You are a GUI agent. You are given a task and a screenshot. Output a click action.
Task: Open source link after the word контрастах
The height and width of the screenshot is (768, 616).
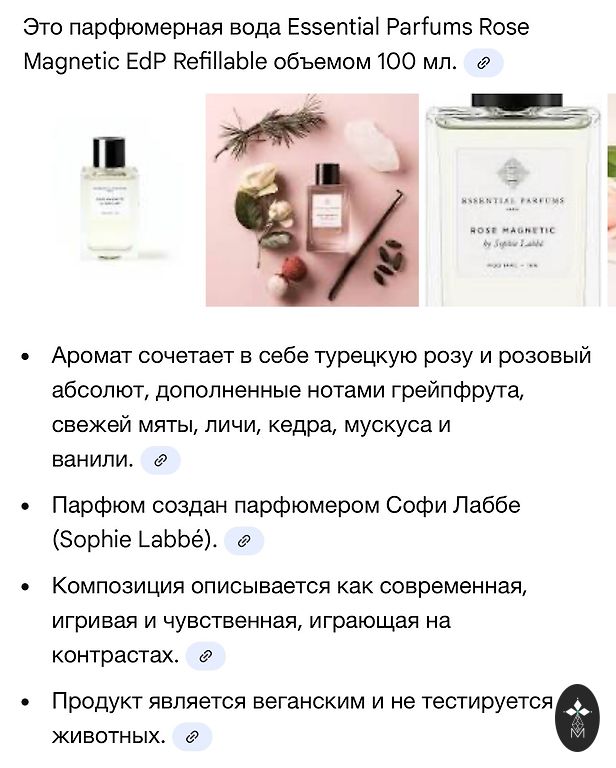206,656
